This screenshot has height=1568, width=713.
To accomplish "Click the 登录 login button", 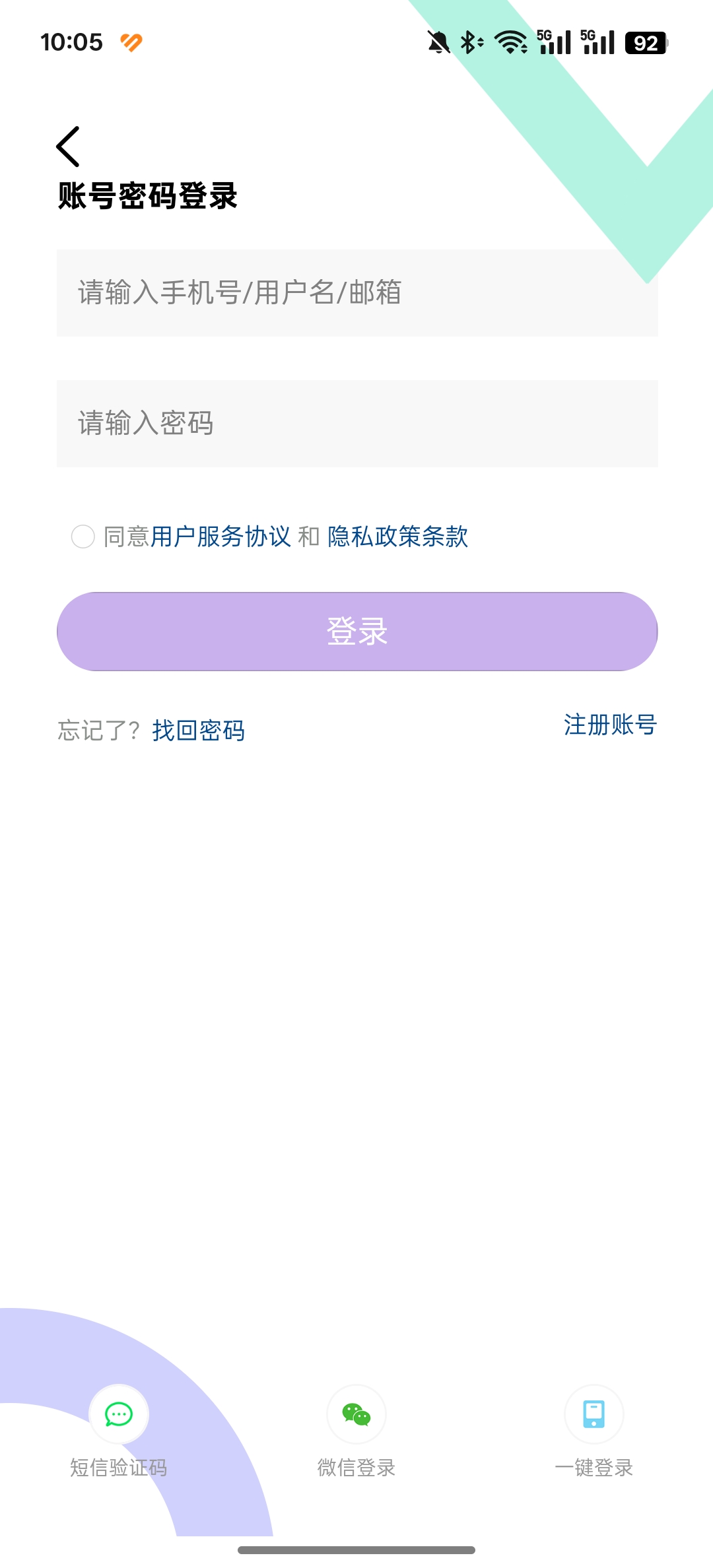I will [x=356, y=632].
